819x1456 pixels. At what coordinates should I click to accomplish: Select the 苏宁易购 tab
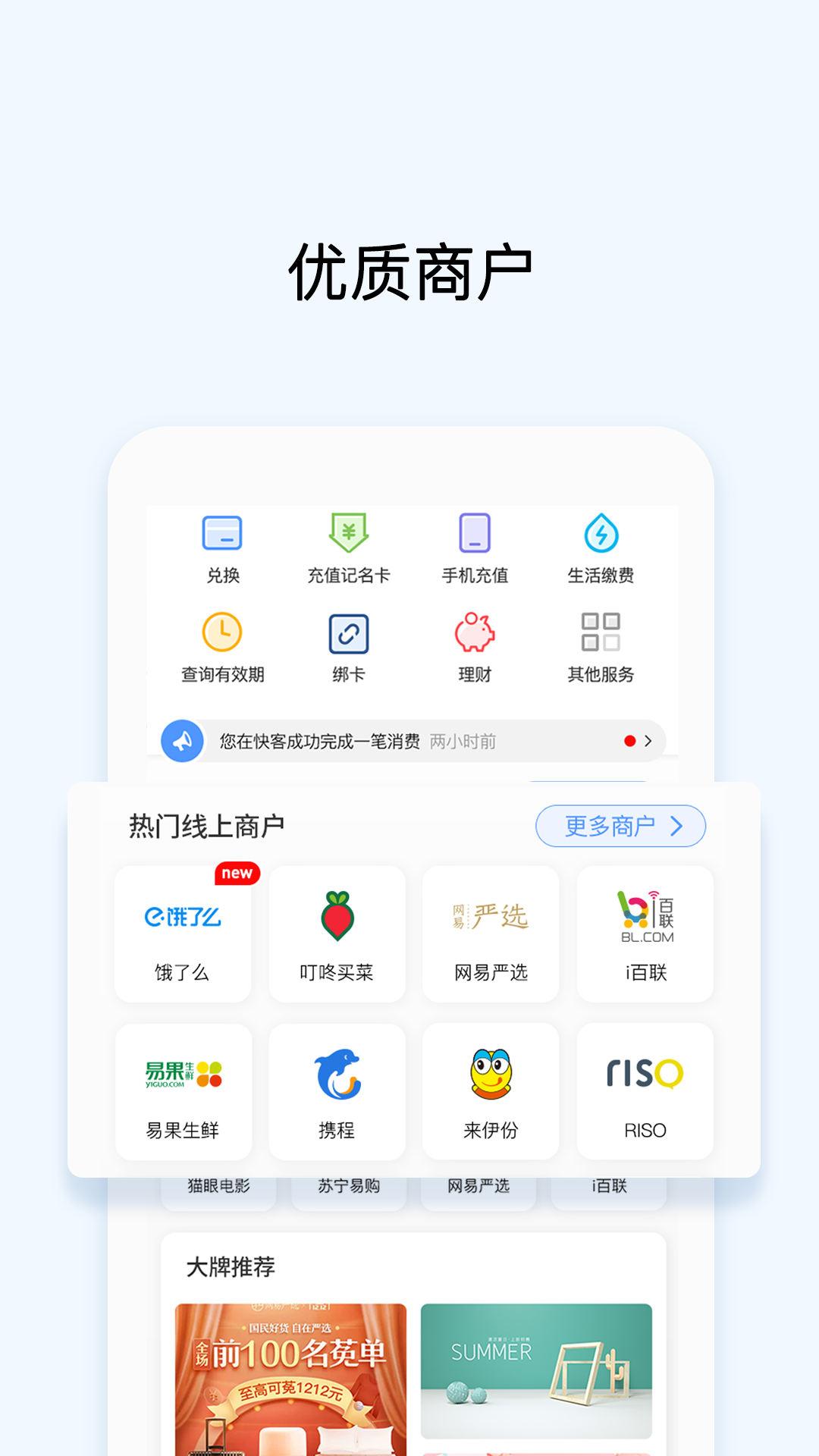348,1185
